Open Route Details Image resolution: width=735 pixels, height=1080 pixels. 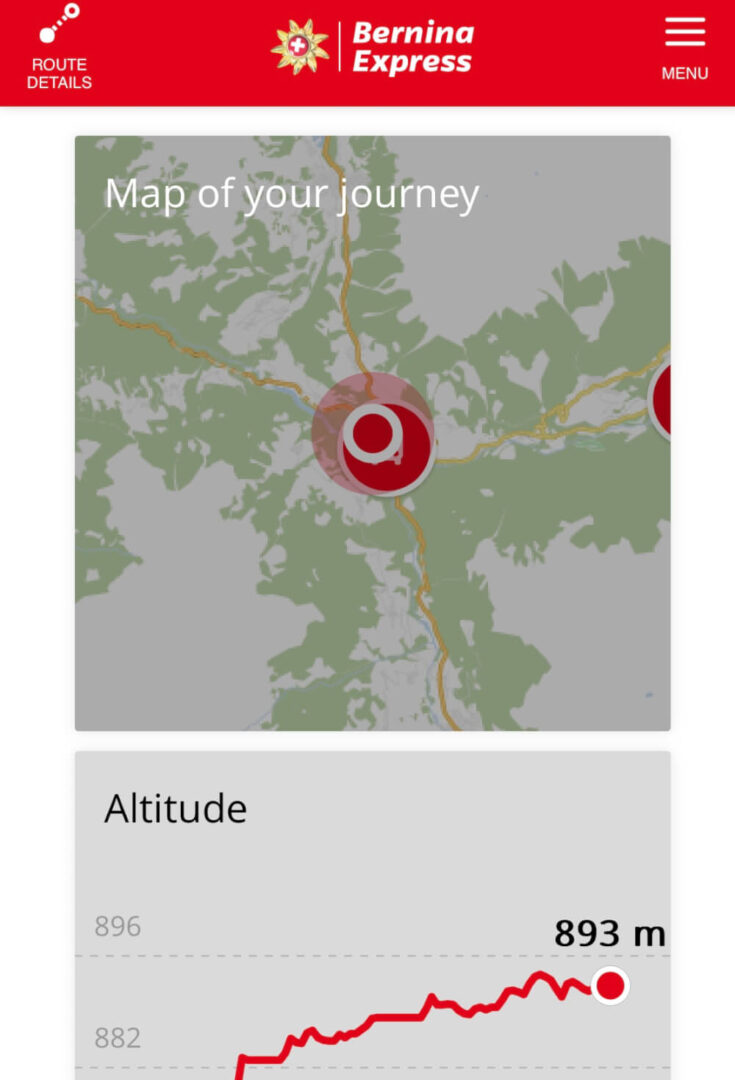tap(59, 48)
